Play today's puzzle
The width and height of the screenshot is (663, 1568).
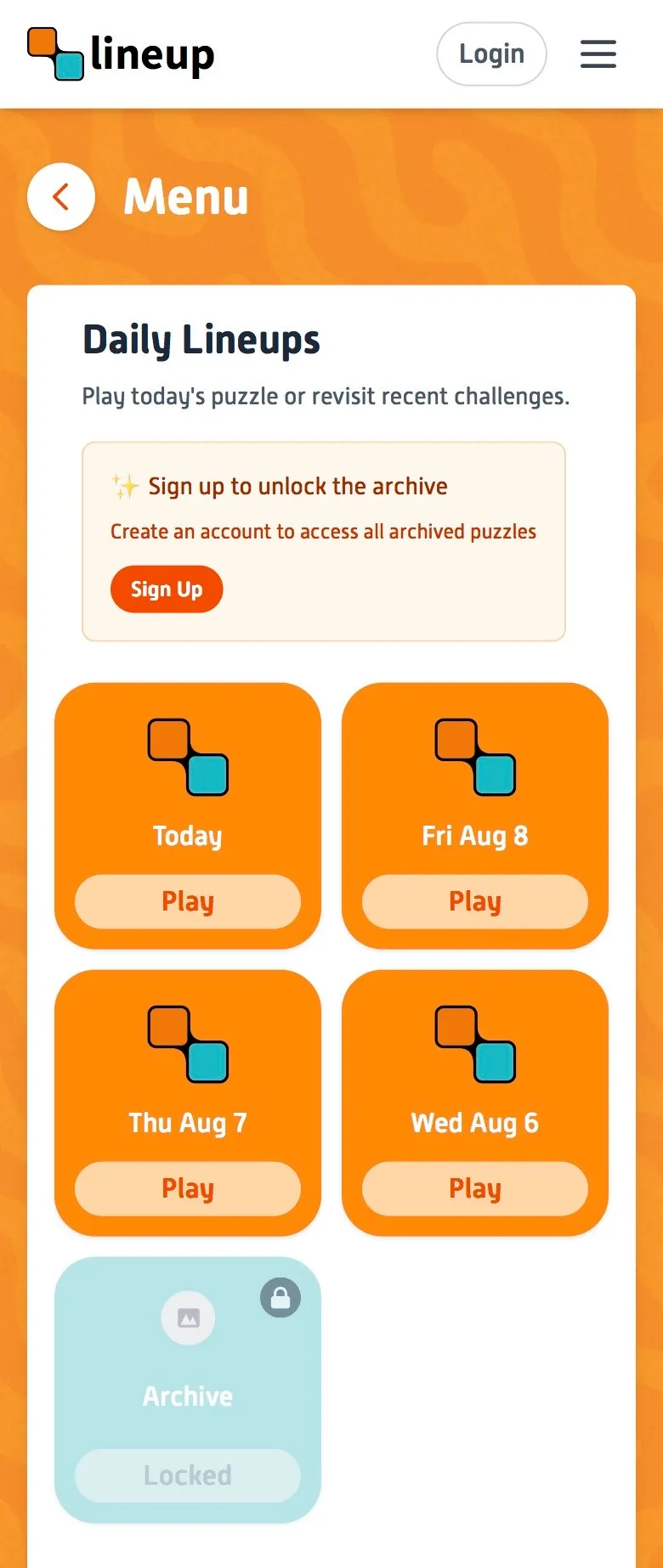[187, 901]
